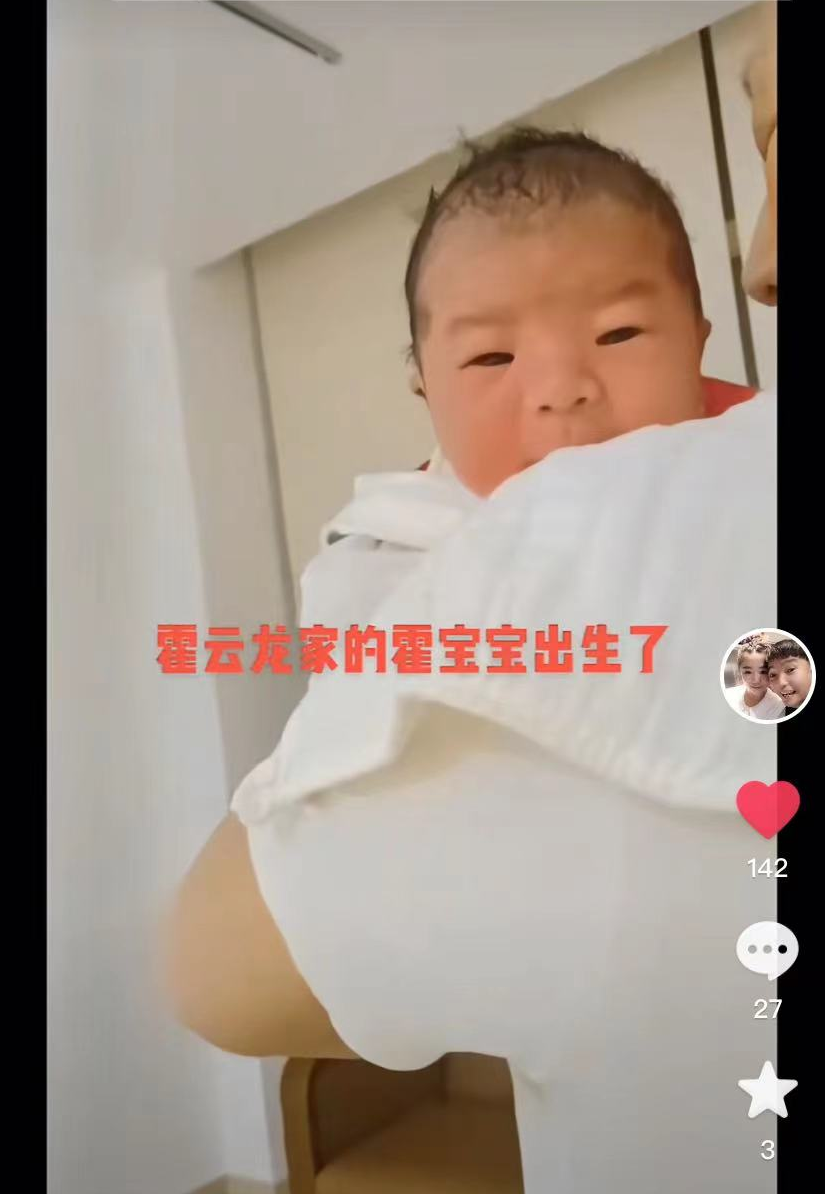This screenshot has width=825, height=1194.
Task: Like the video with the heart icon
Action: [767, 808]
